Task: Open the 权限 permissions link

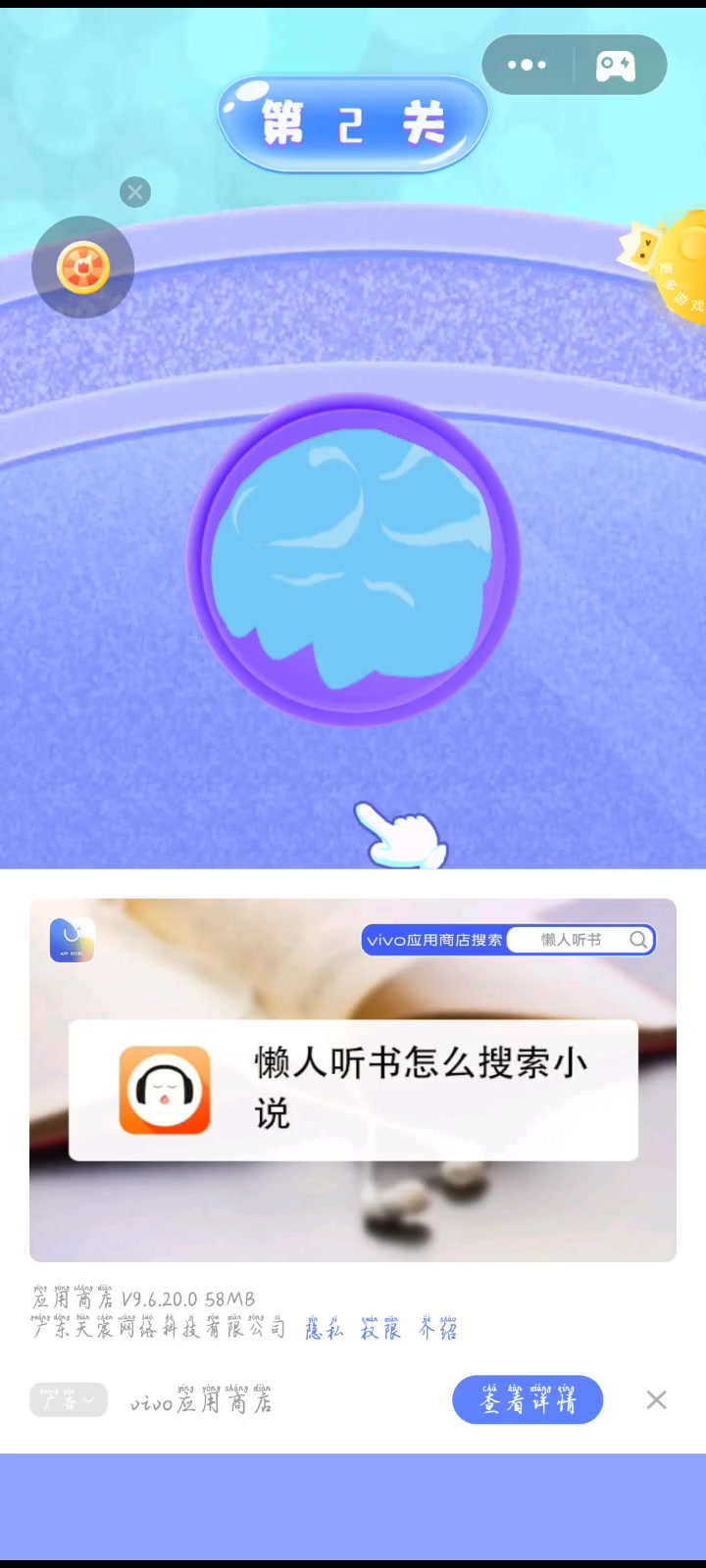Action: [380, 1329]
